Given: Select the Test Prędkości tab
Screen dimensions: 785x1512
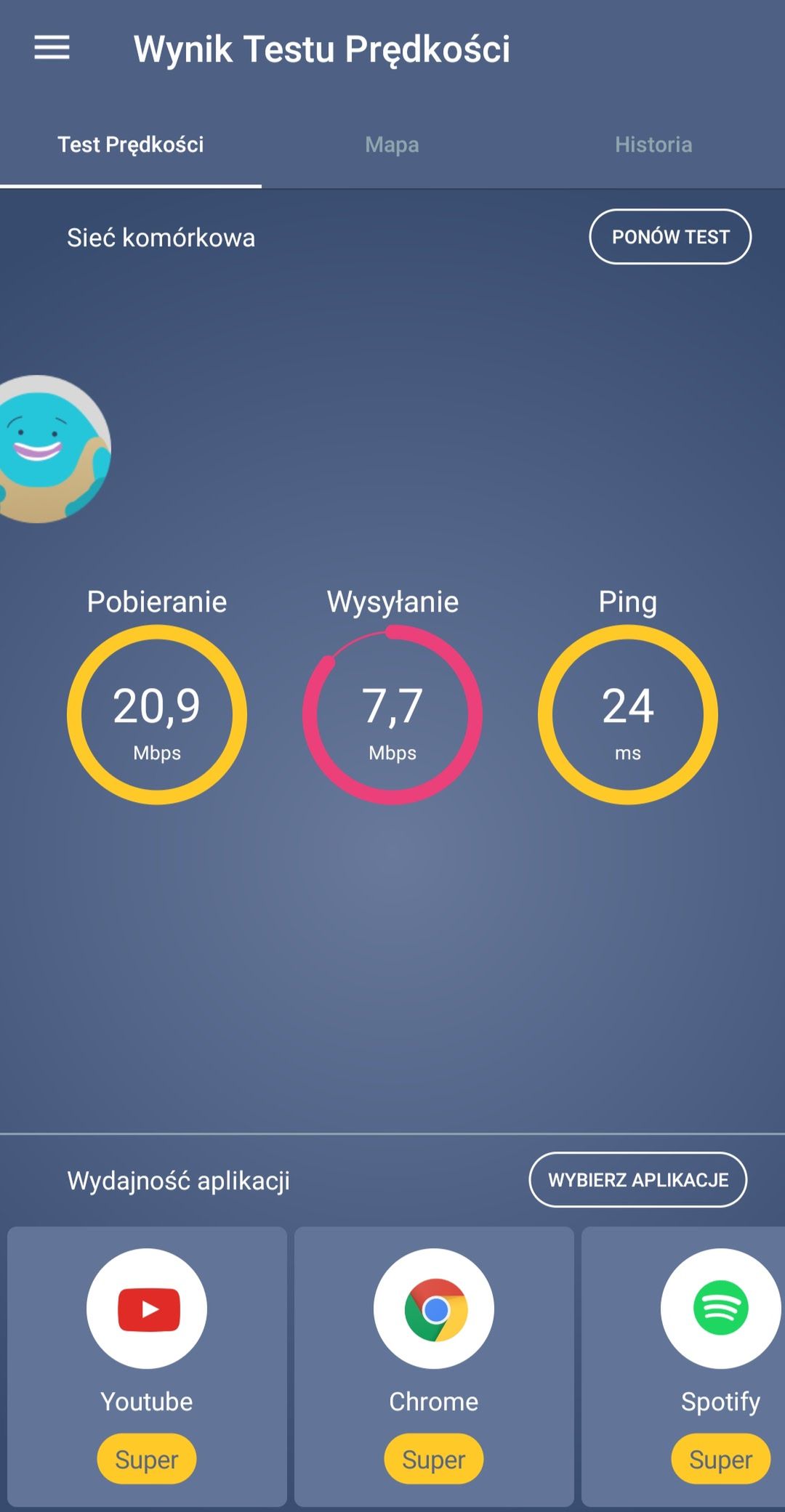Looking at the screenshot, I should point(131,145).
